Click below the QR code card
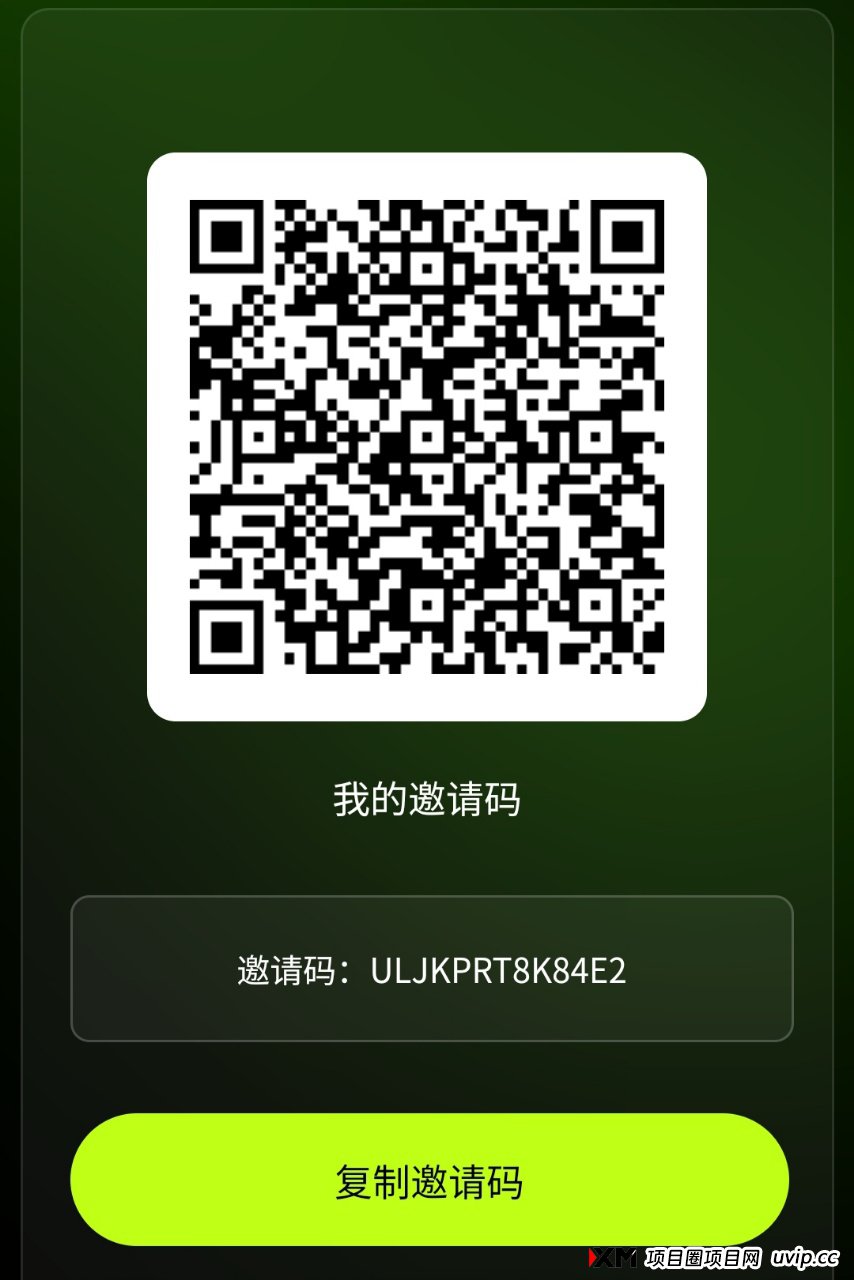Image resolution: width=854 pixels, height=1280 pixels. (427, 750)
